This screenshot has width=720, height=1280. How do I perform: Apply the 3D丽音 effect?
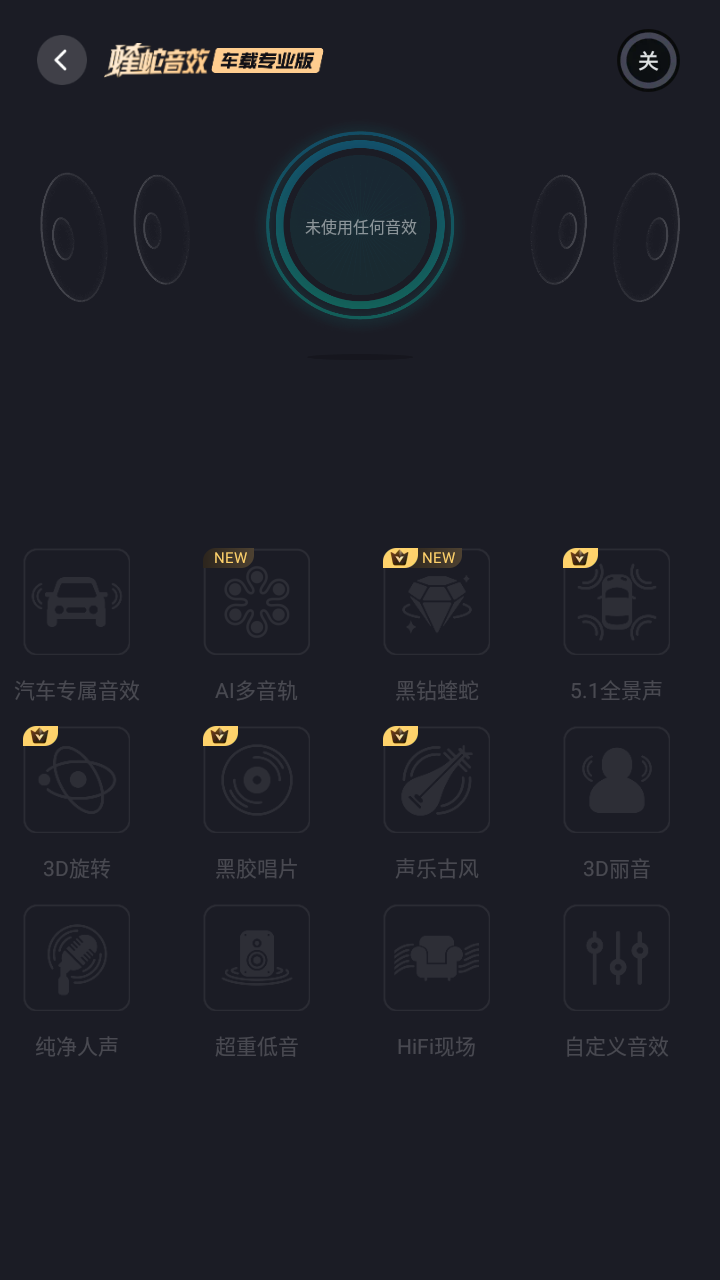click(617, 780)
